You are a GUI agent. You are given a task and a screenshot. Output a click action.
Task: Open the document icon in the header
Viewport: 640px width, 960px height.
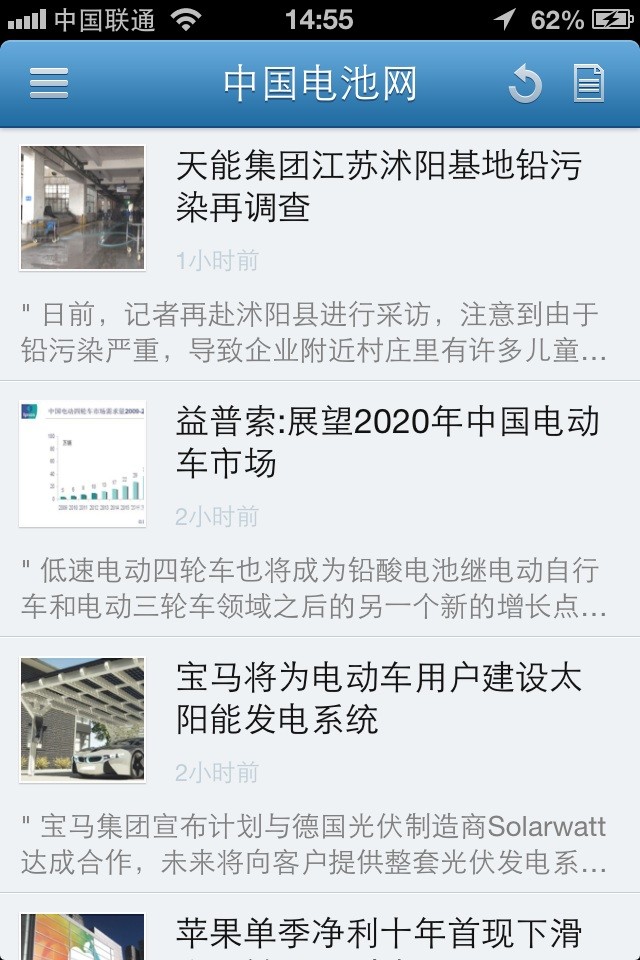[x=589, y=84]
